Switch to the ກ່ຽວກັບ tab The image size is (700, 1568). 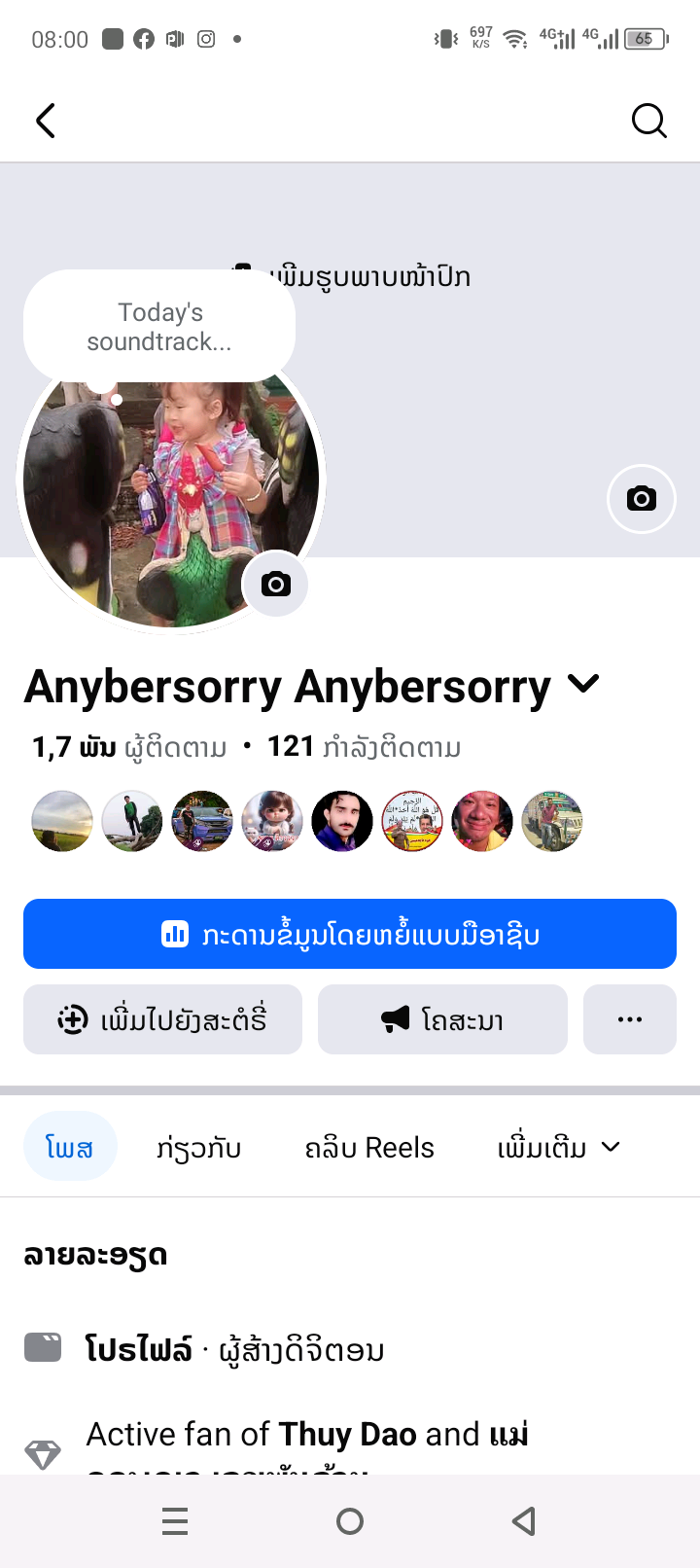198,1148
